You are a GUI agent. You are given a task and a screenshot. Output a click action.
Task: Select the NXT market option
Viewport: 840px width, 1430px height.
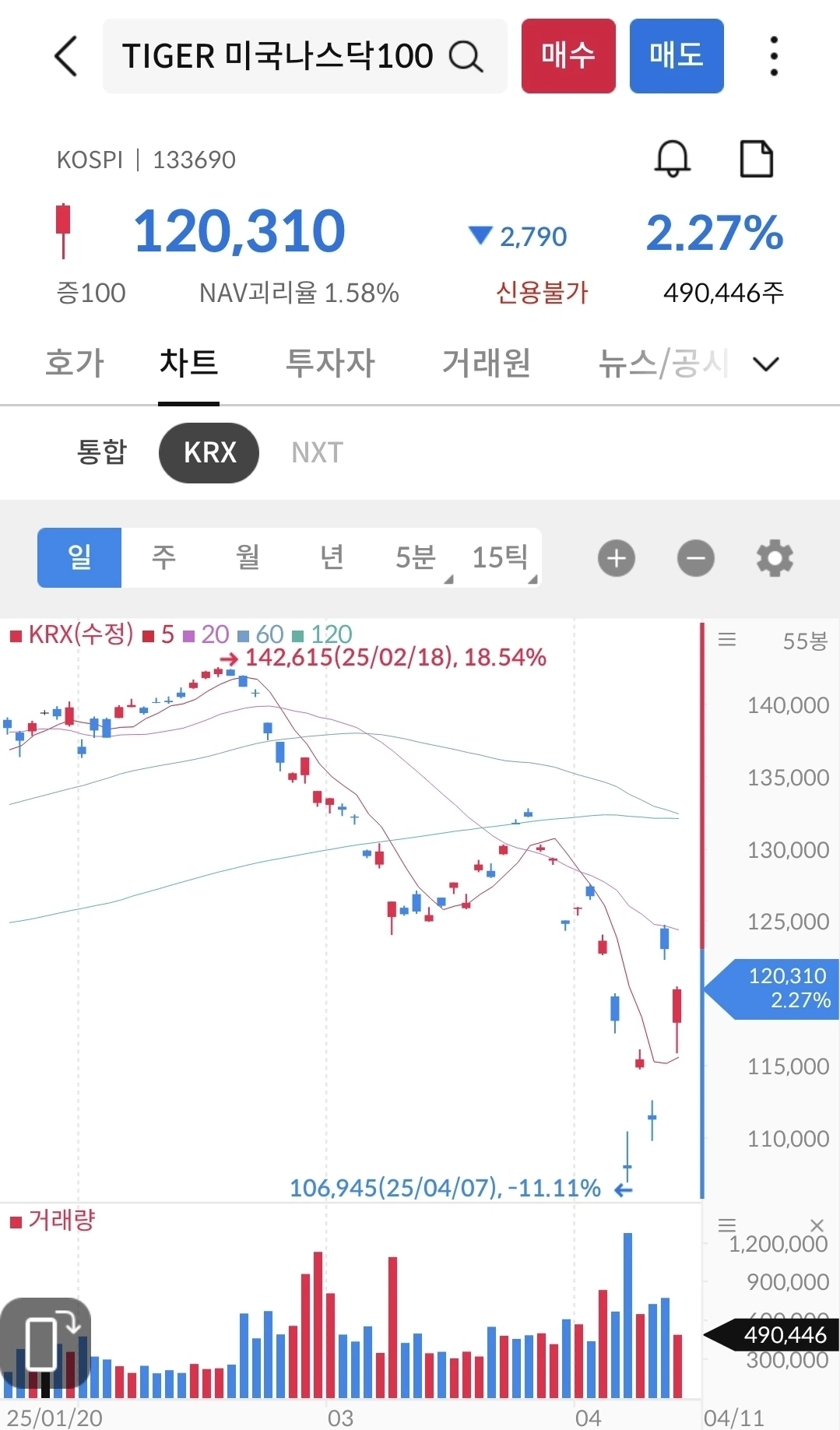317,452
